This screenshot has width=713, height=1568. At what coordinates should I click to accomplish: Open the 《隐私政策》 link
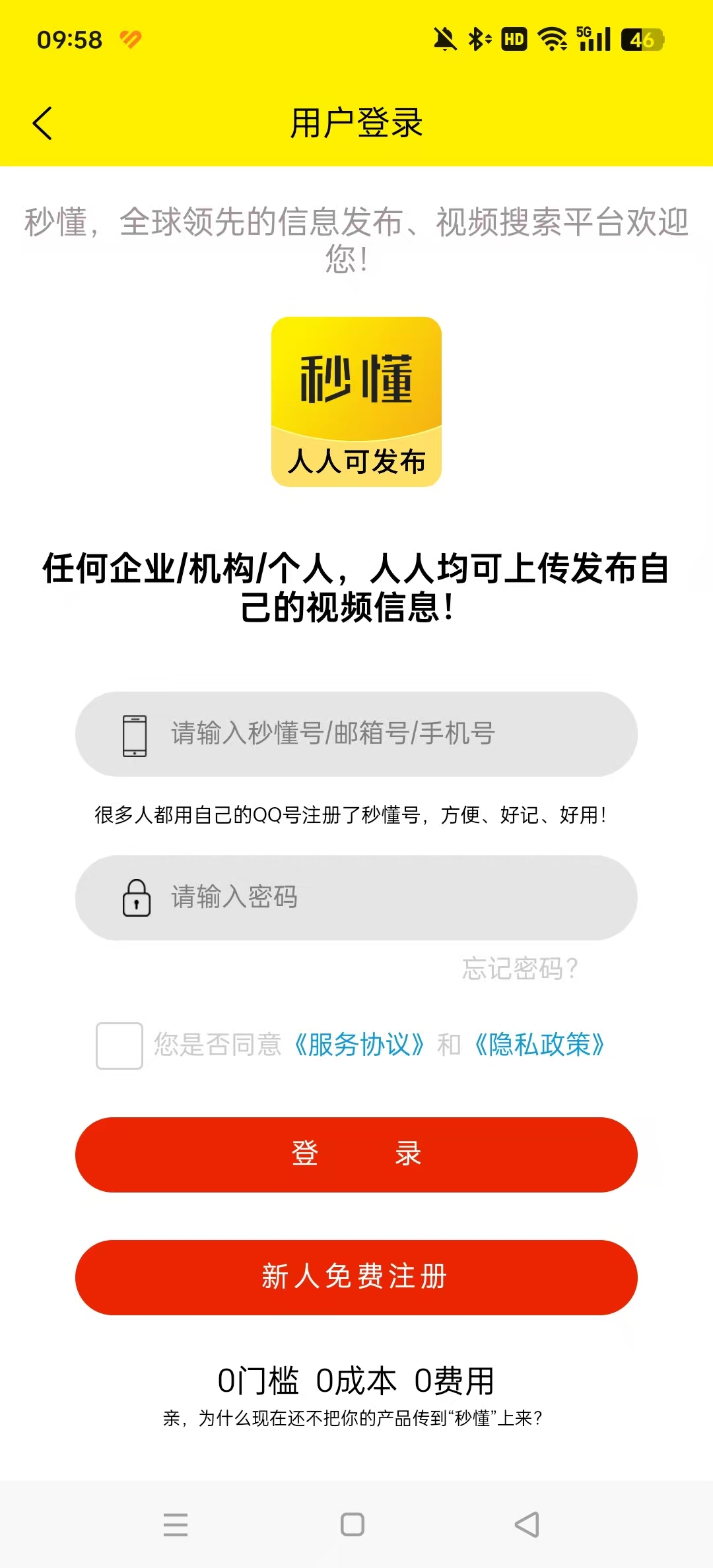click(539, 1045)
